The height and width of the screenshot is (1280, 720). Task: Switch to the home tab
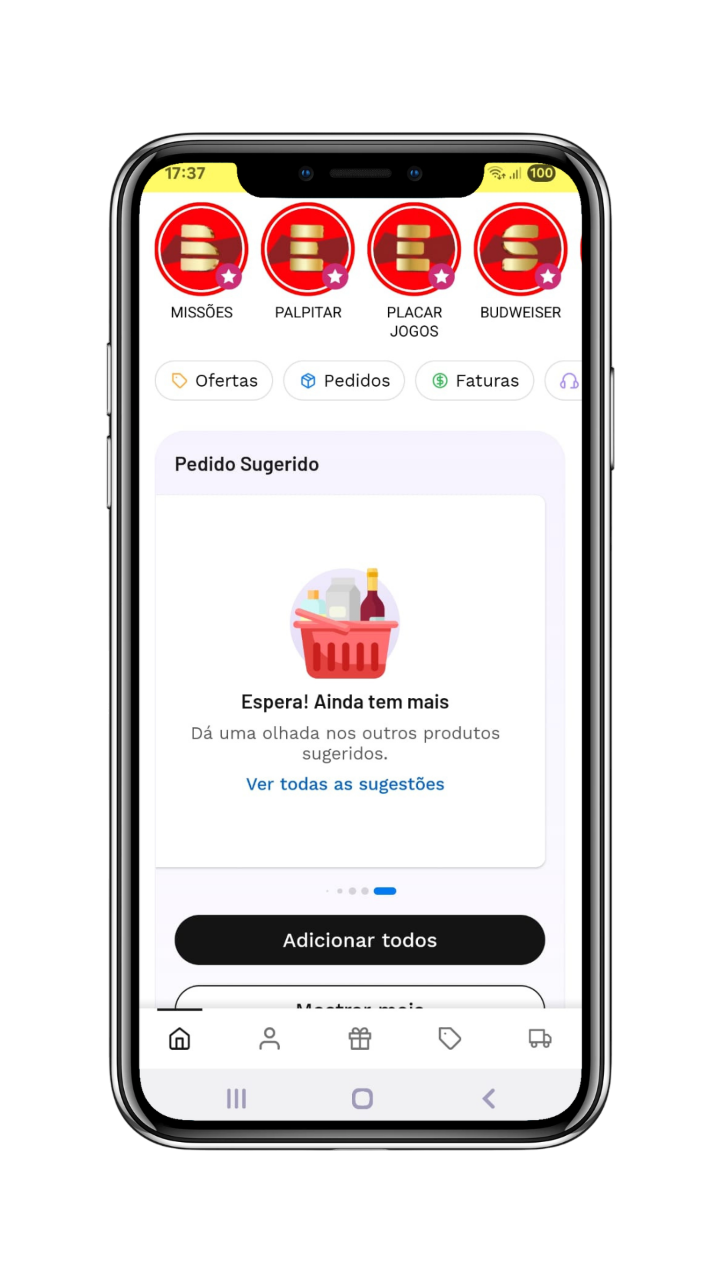tap(180, 1039)
